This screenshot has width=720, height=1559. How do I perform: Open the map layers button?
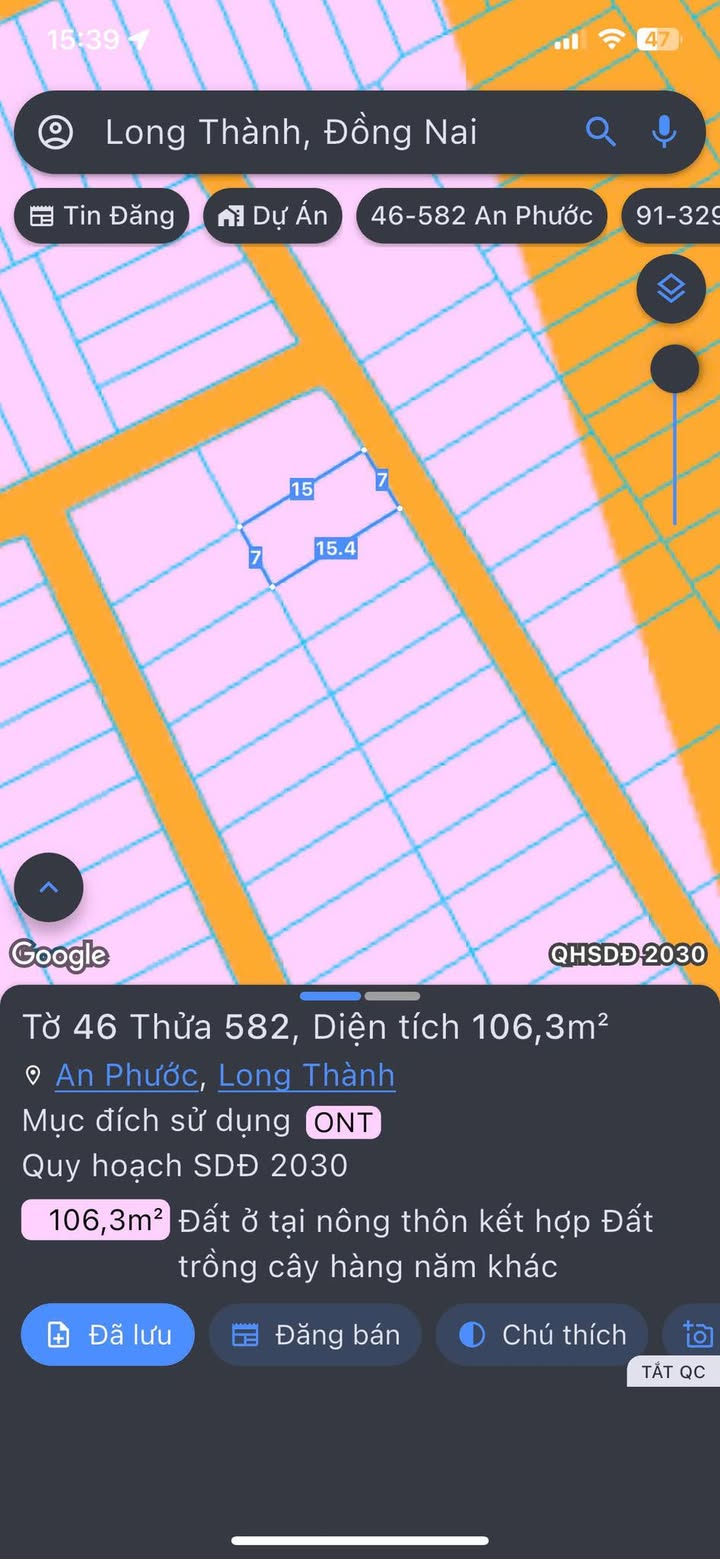[x=671, y=289]
